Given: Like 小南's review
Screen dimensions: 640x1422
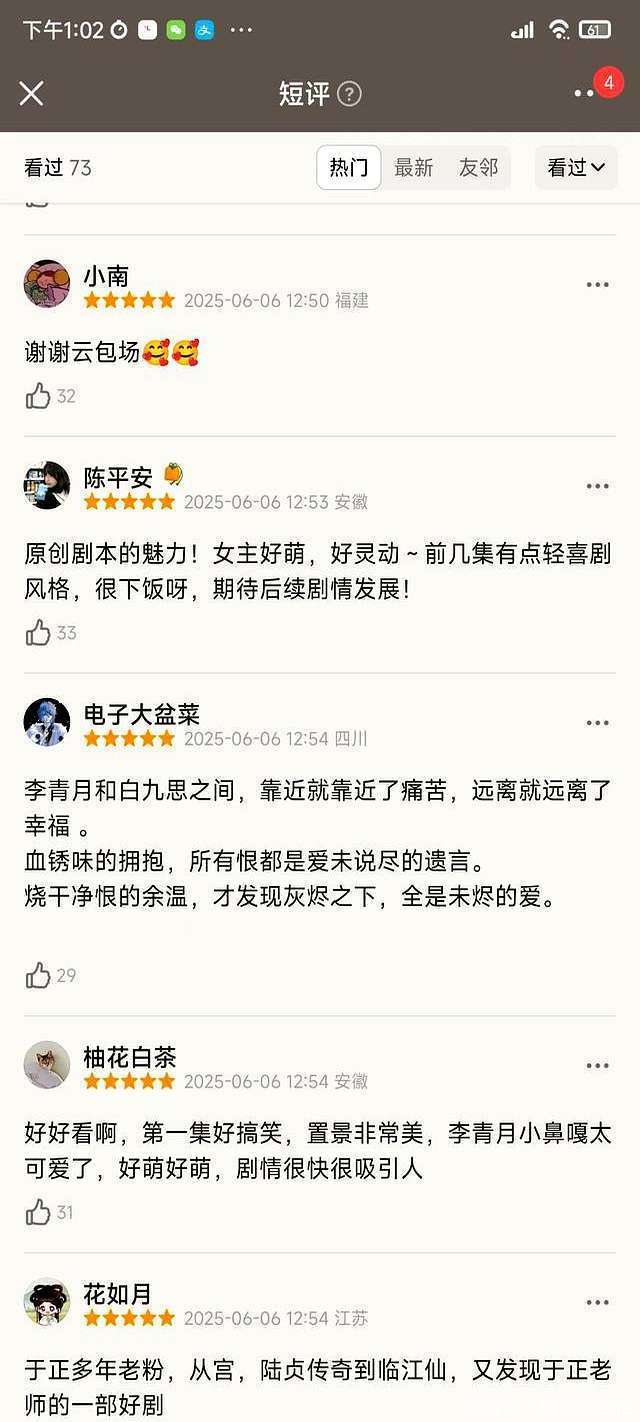Looking at the screenshot, I should (39, 396).
